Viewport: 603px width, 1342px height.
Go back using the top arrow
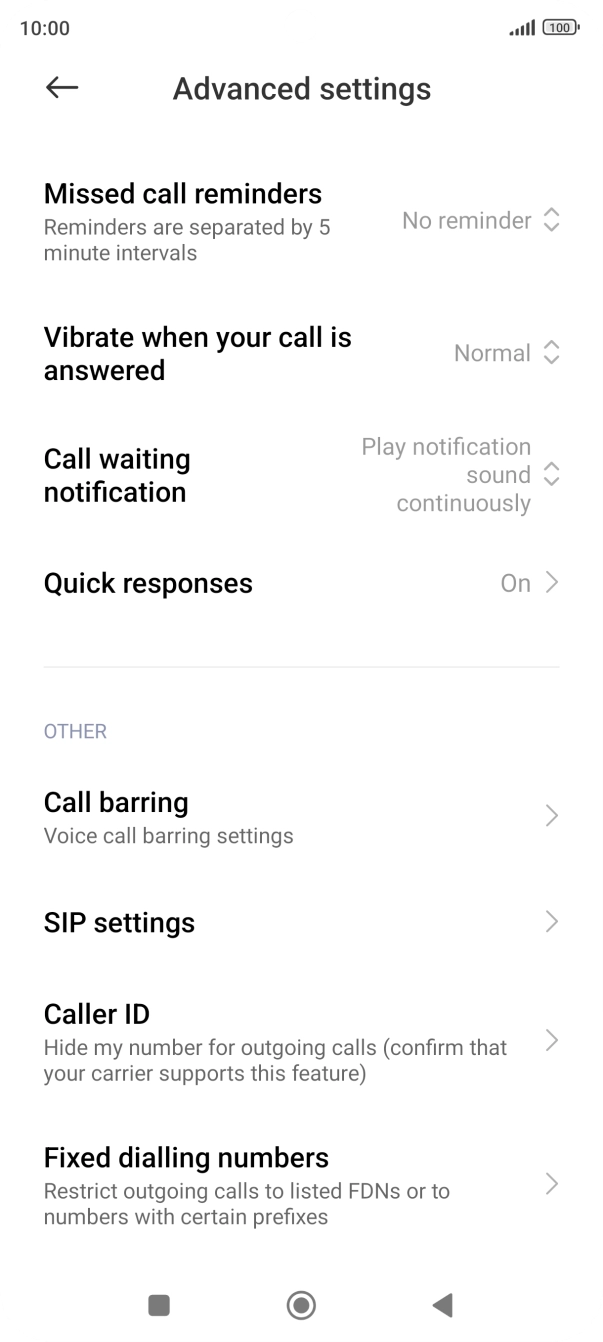(62, 88)
